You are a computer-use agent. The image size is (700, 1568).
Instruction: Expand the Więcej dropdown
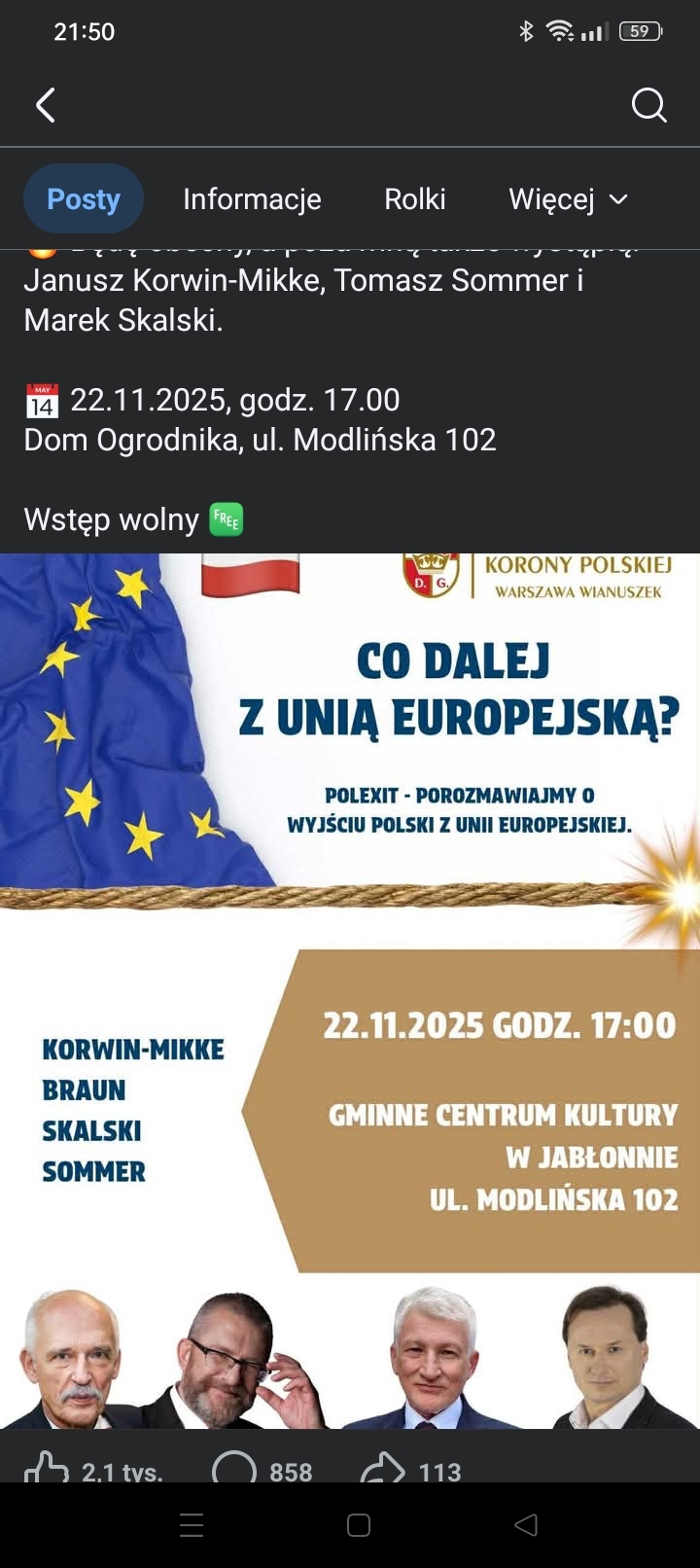[569, 199]
